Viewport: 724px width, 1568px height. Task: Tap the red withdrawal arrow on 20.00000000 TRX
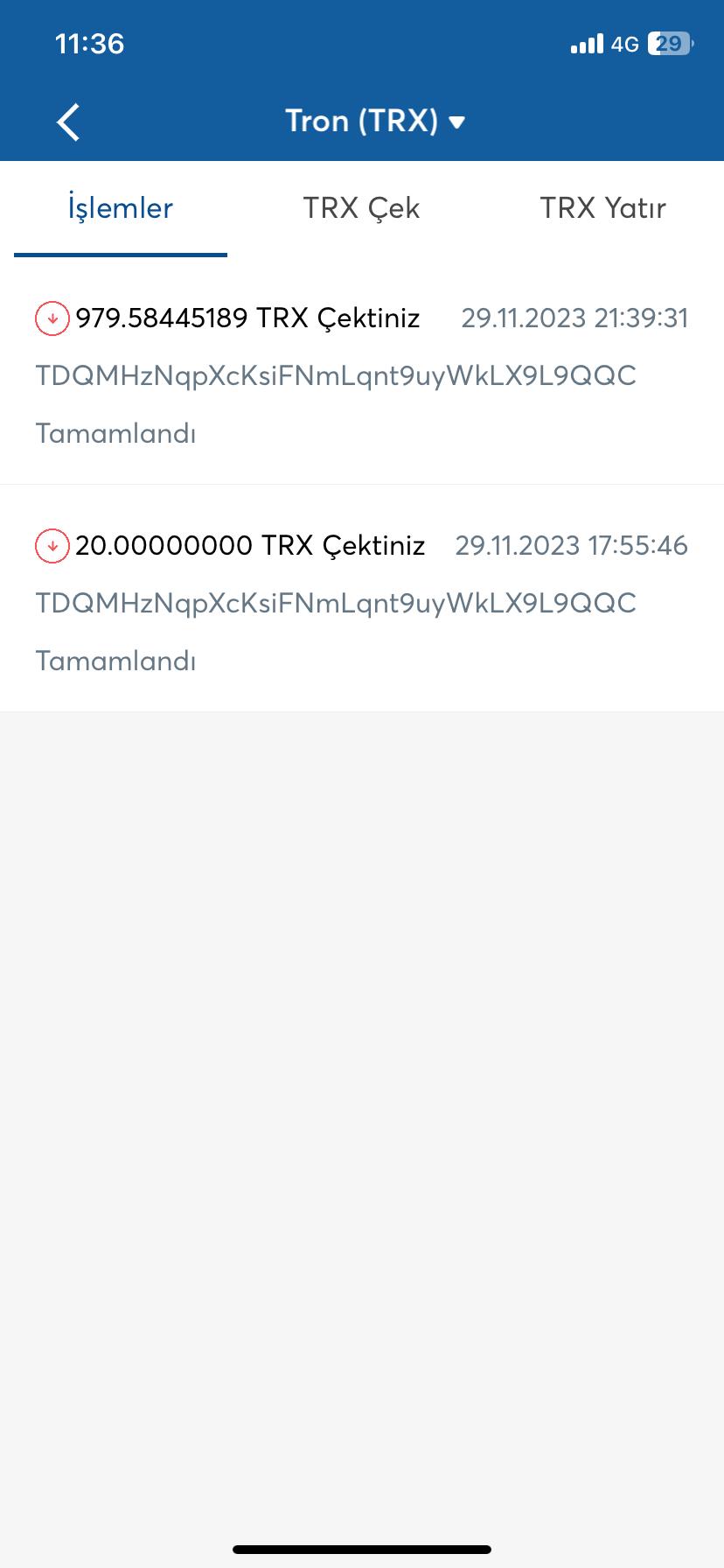pyautogui.click(x=51, y=544)
